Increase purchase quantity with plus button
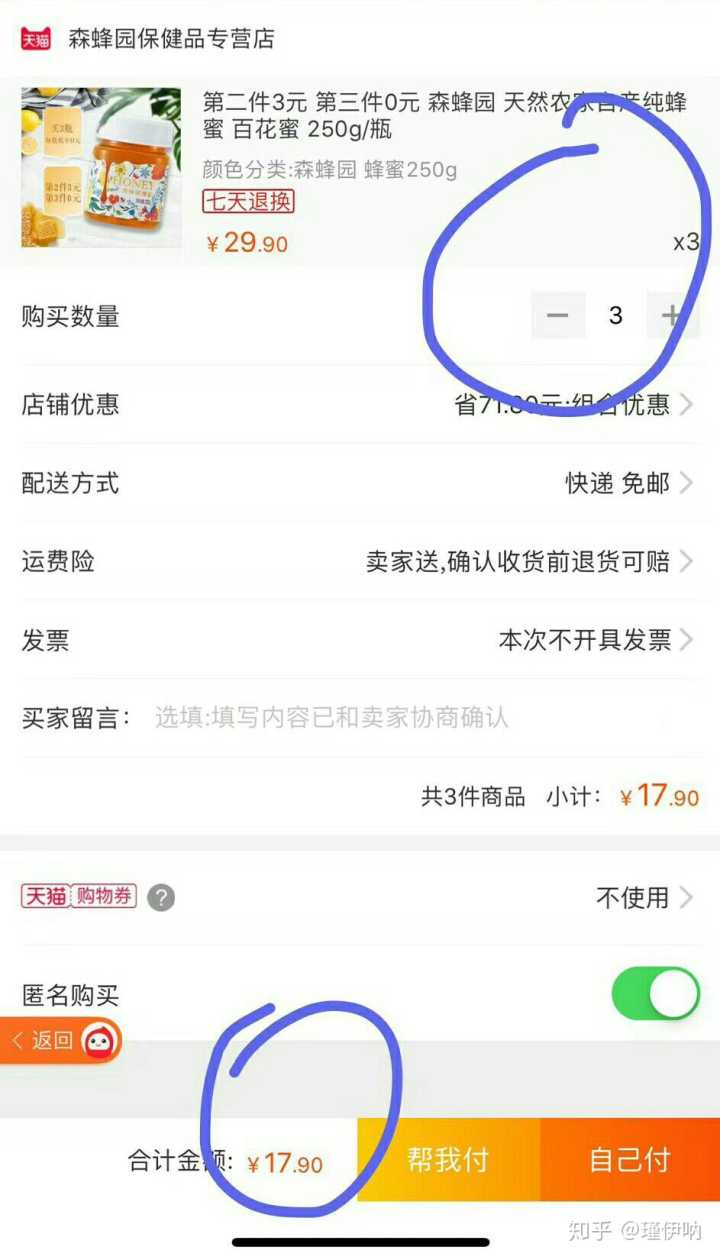 tap(671, 316)
